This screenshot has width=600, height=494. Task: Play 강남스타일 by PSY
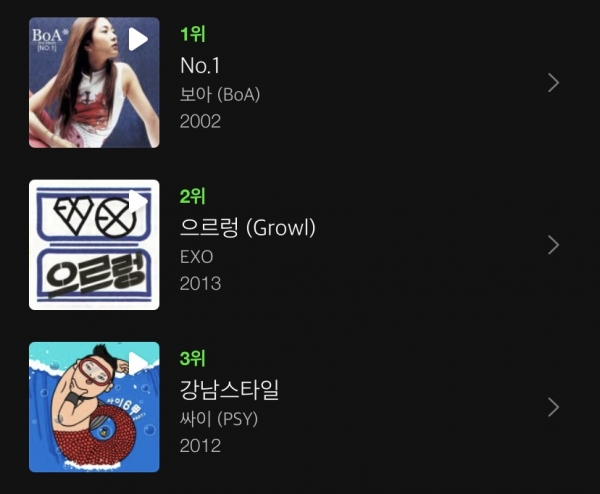pos(138,363)
